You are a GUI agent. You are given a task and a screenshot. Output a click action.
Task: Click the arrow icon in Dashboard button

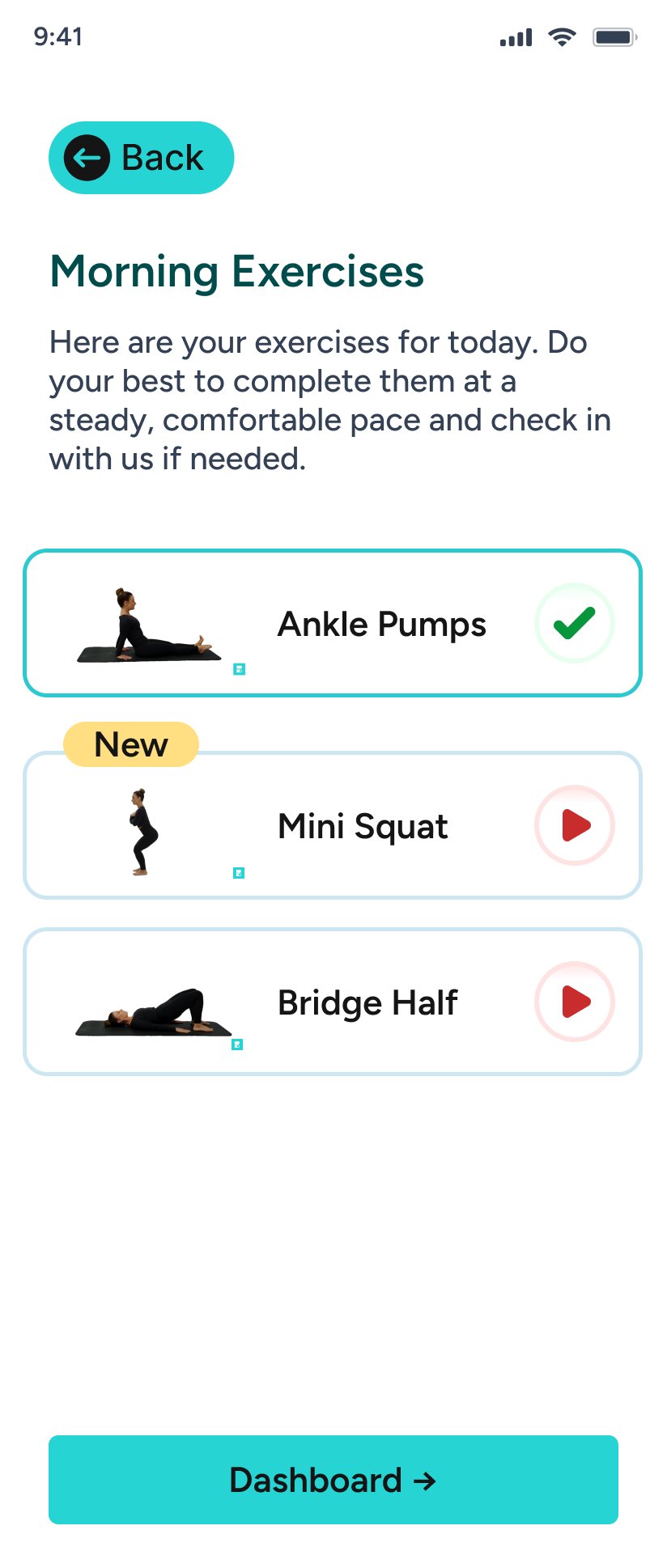(425, 1479)
